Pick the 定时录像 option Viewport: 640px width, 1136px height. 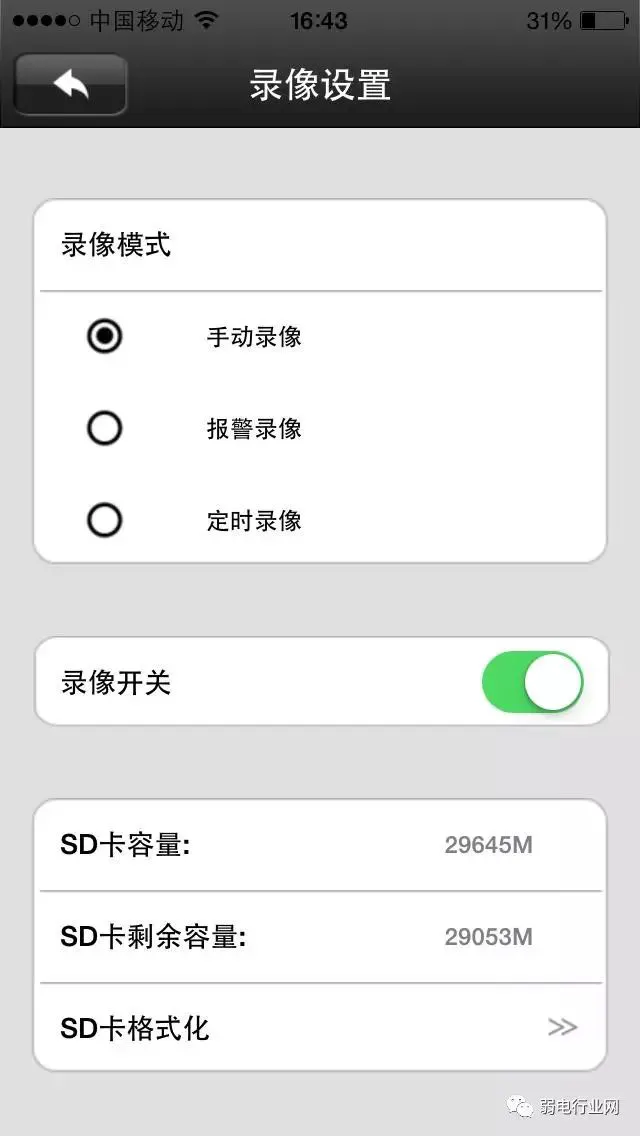tap(104, 520)
